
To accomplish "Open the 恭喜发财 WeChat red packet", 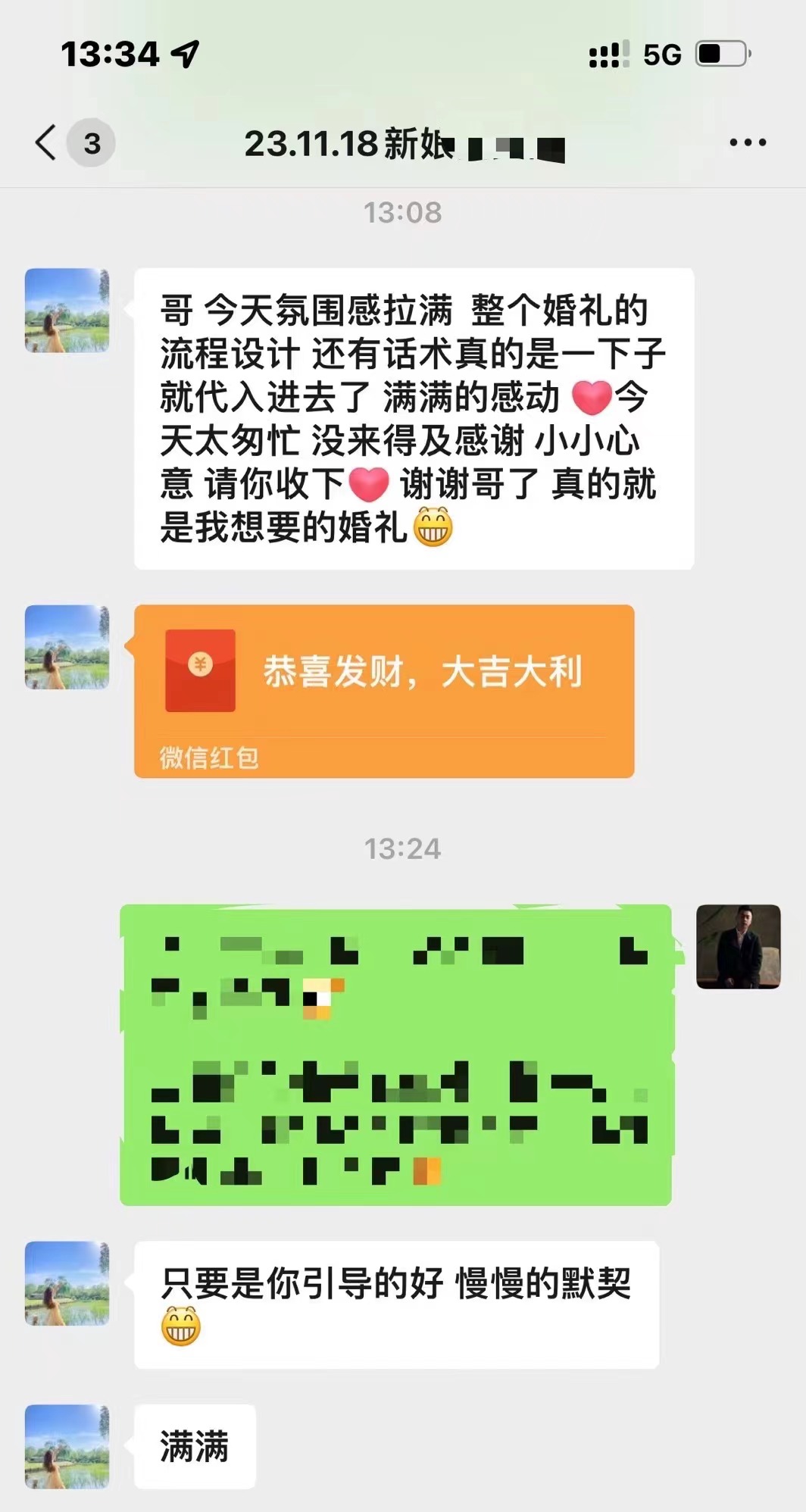I will [384, 691].
